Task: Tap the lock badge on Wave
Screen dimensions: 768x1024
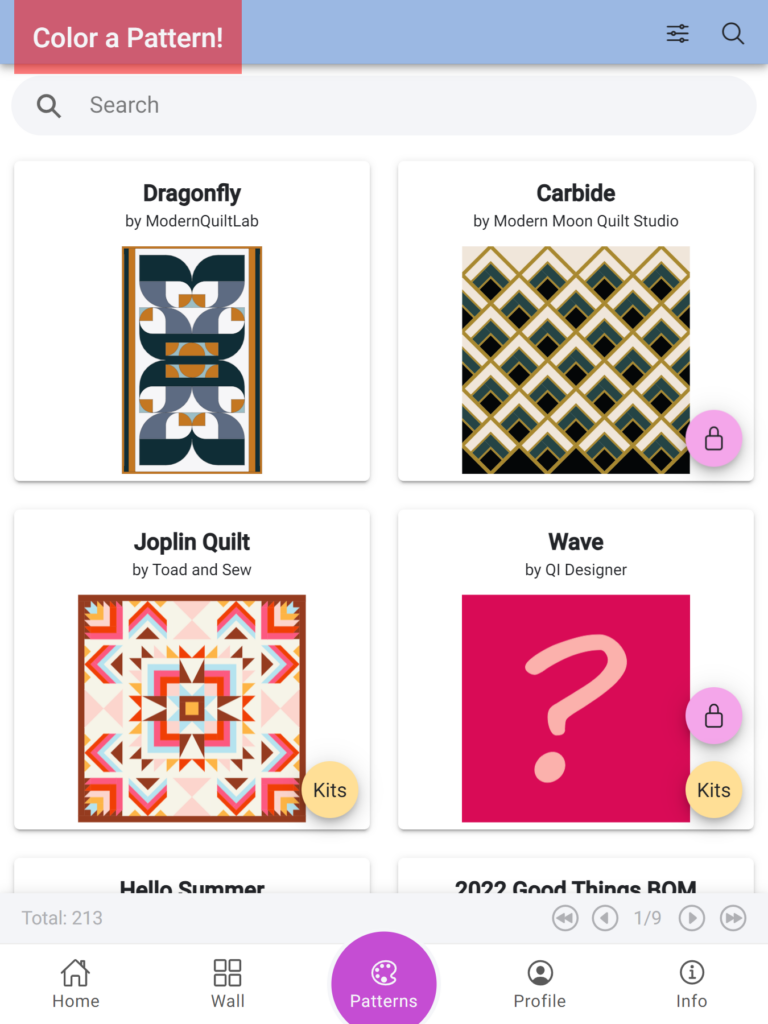Action: [713, 716]
